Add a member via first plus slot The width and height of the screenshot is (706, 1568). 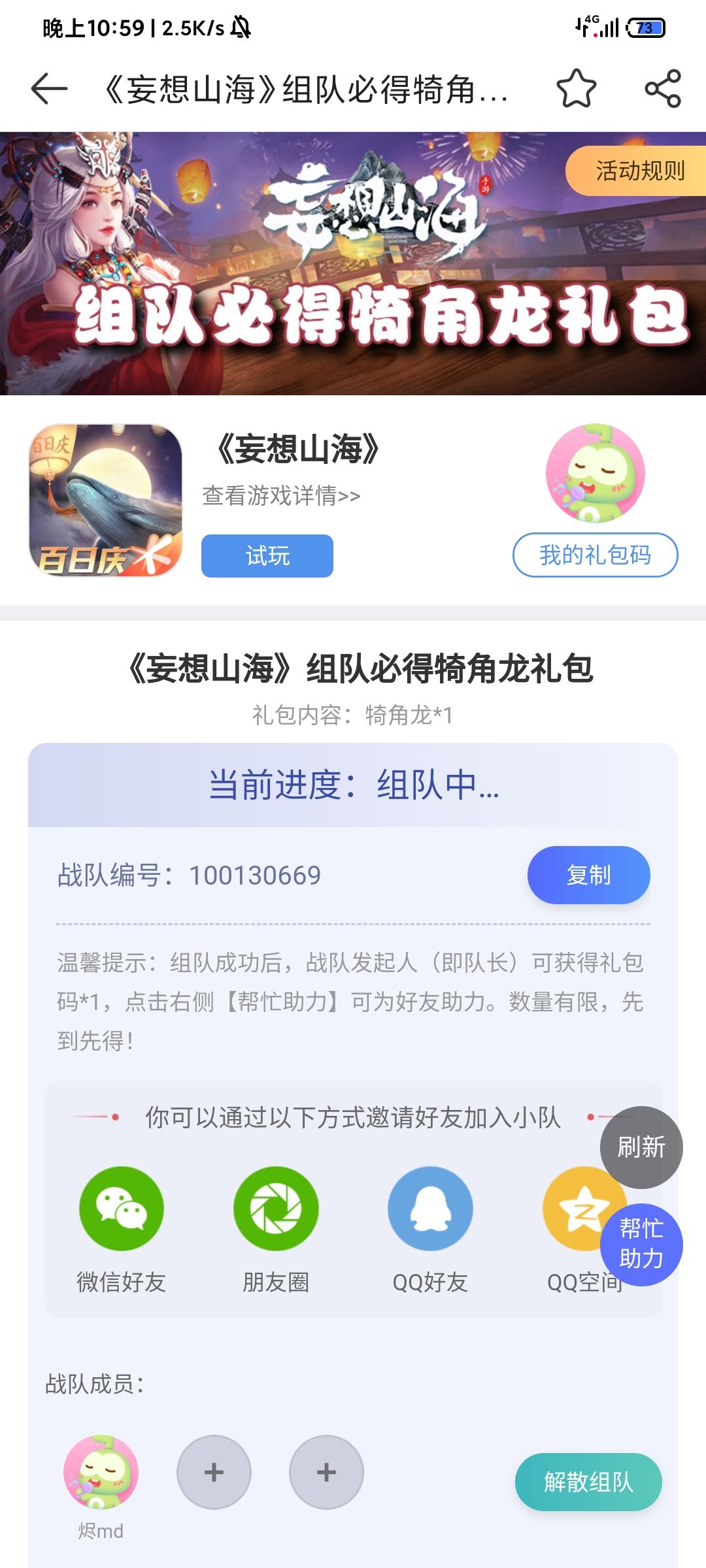[214, 1472]
